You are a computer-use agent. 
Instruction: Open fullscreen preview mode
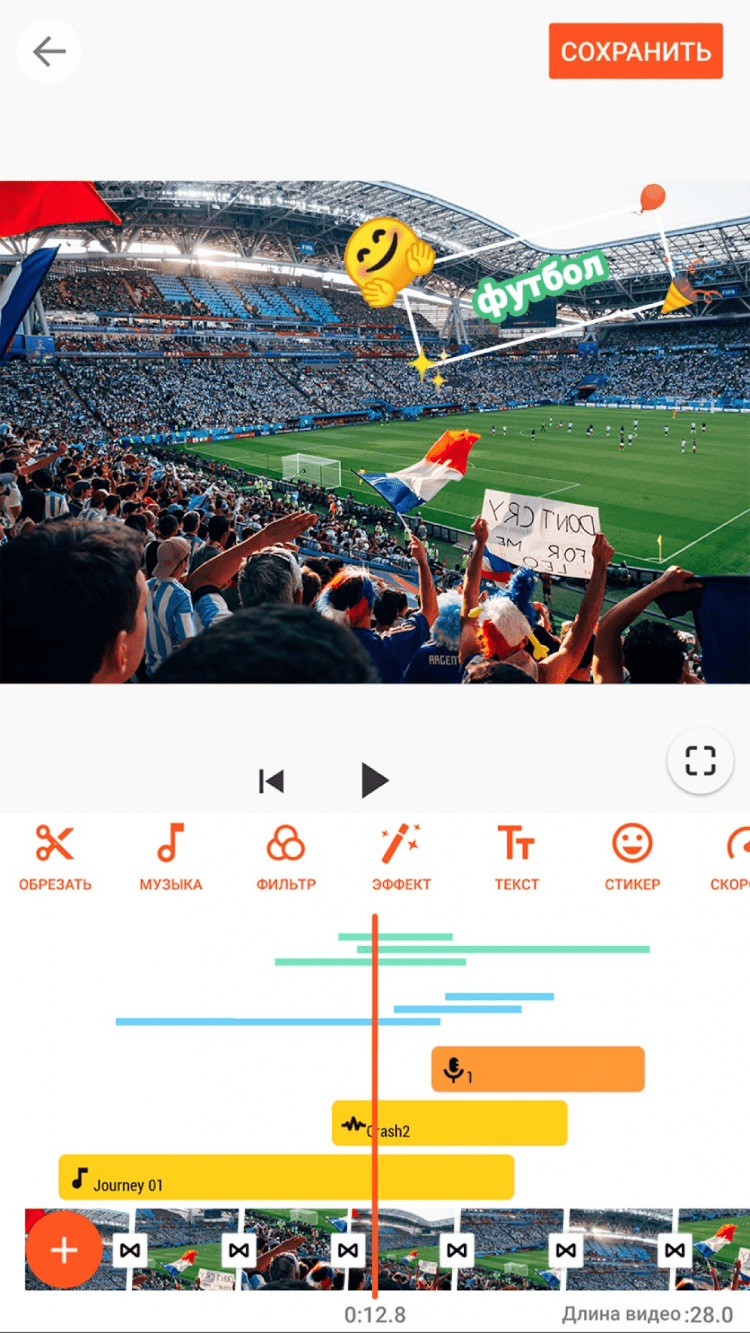pos(700,761)
